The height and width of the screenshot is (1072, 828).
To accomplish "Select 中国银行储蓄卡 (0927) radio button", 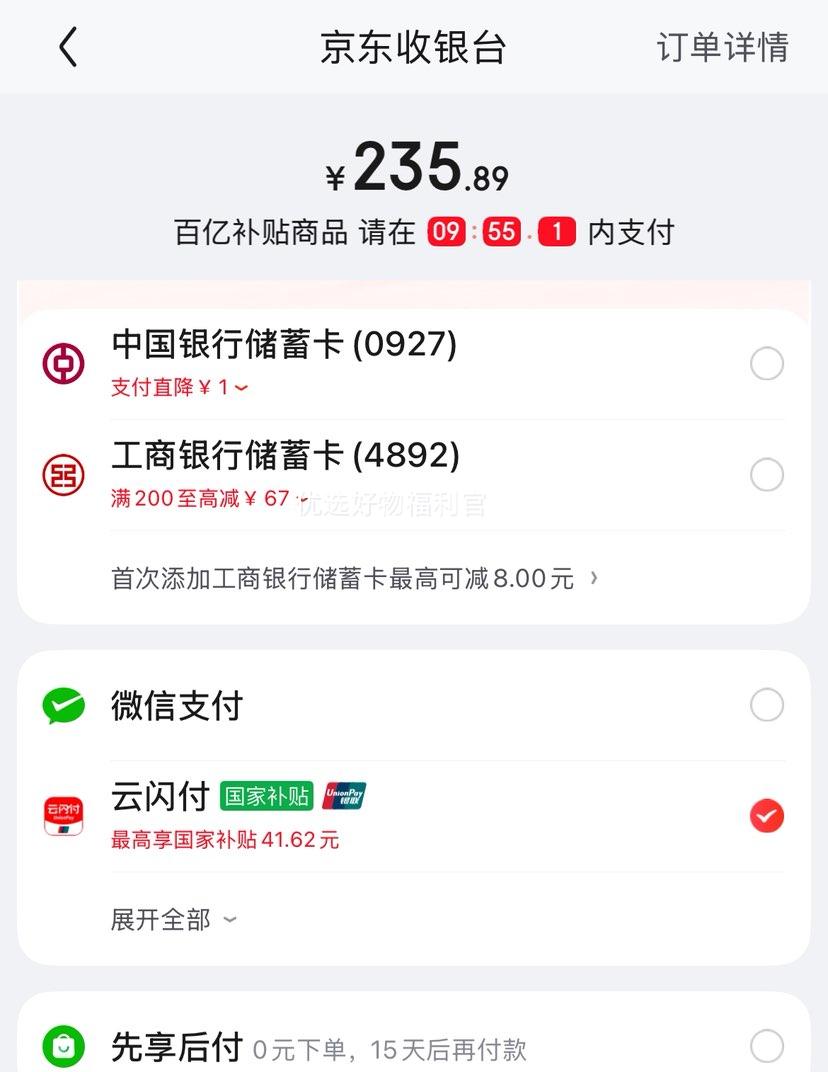I will (766, 363).
